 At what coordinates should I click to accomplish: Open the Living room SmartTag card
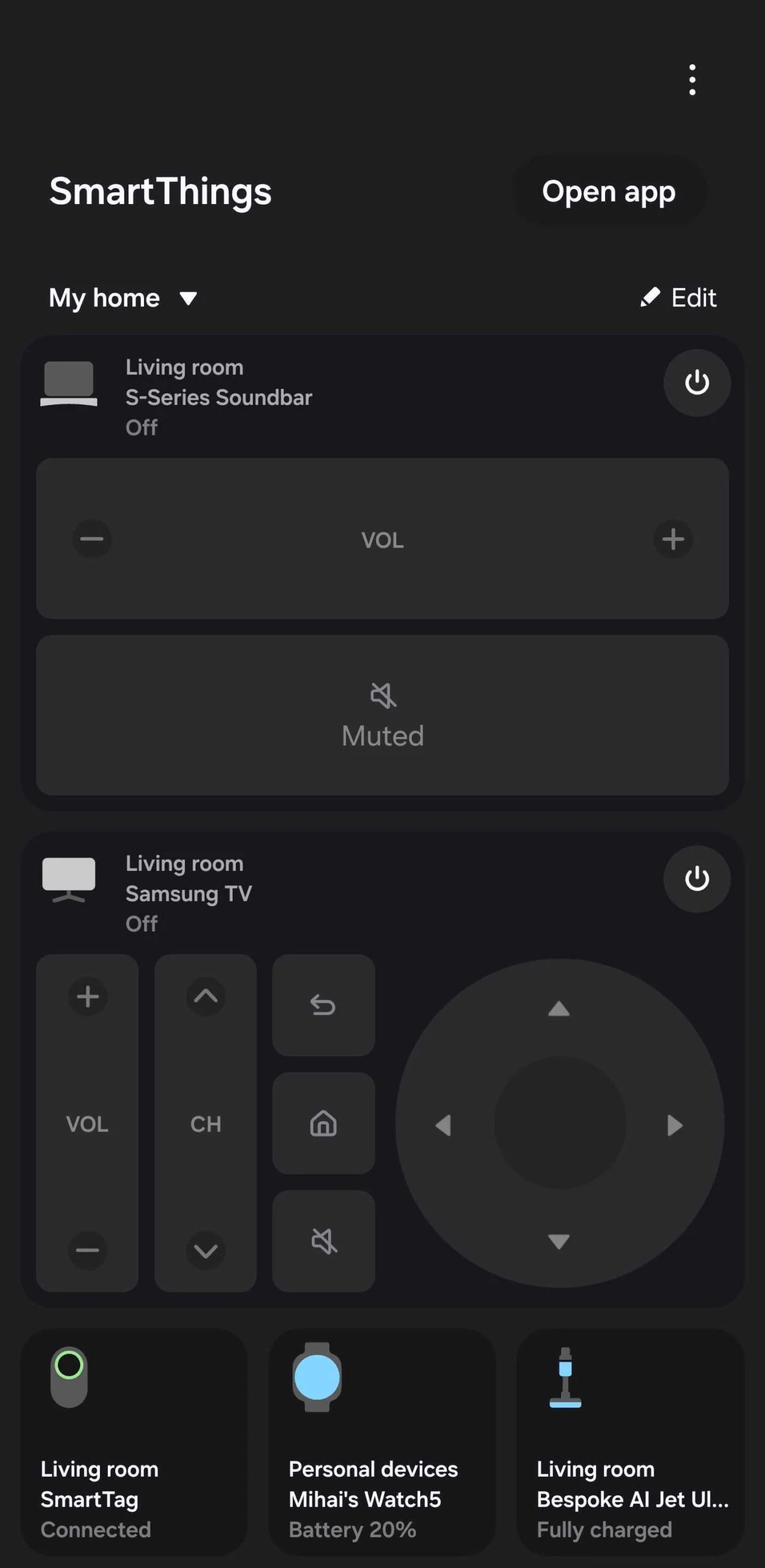(134, 1442)
